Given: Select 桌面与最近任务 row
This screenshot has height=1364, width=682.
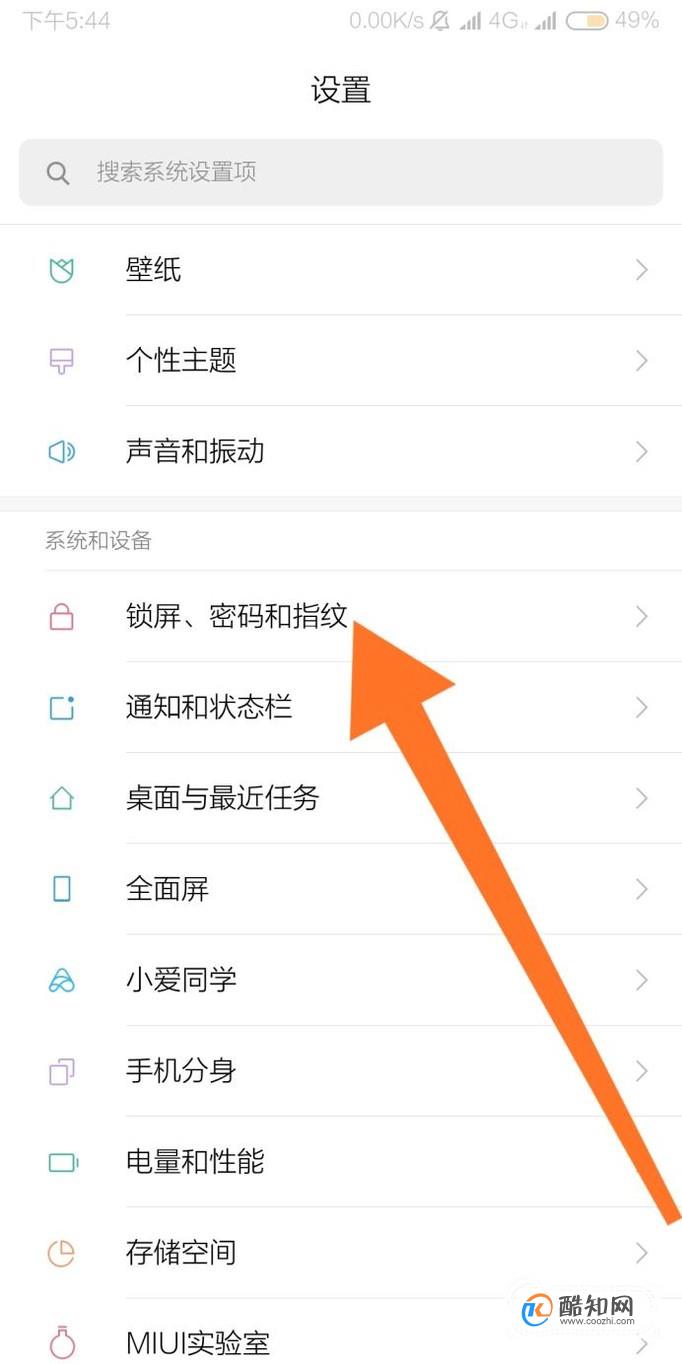Looking at the screenshot, I should [222, 798].
